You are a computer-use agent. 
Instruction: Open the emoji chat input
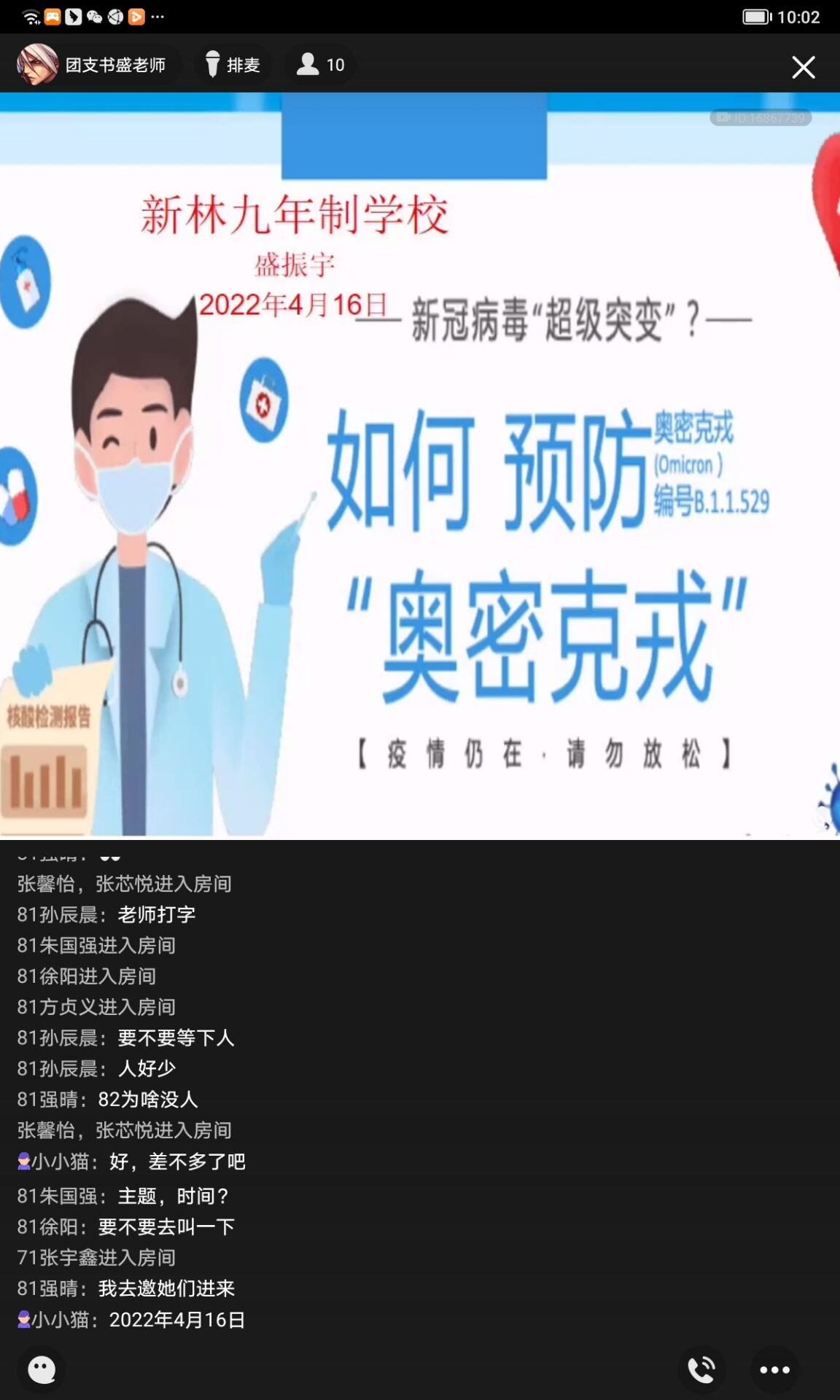click(42, 1369)
